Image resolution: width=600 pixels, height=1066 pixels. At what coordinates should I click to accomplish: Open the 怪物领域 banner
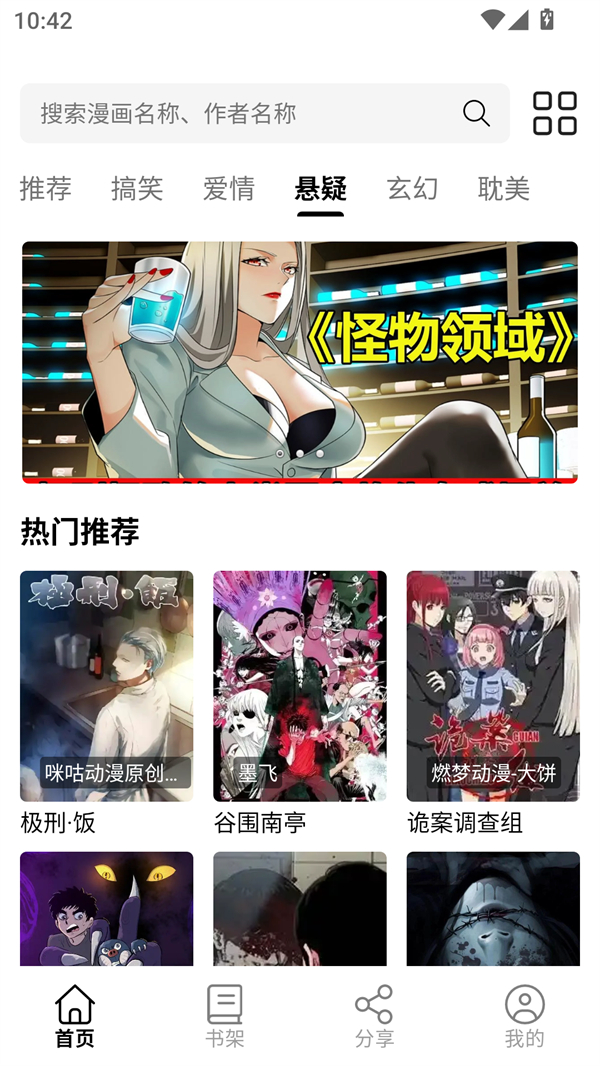300,362
